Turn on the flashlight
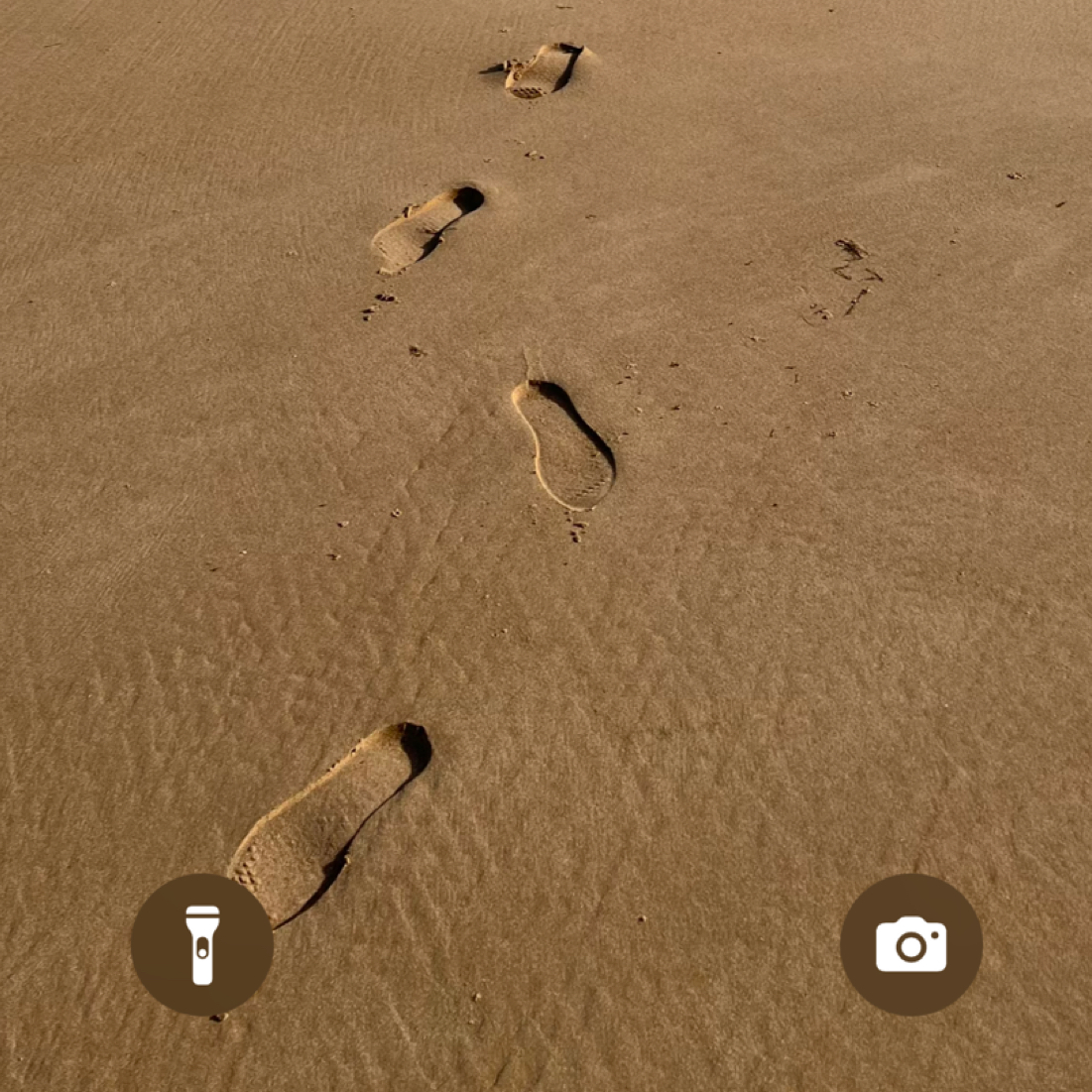The height and width of the screenshot is (1092, 1092). point(202,944)
